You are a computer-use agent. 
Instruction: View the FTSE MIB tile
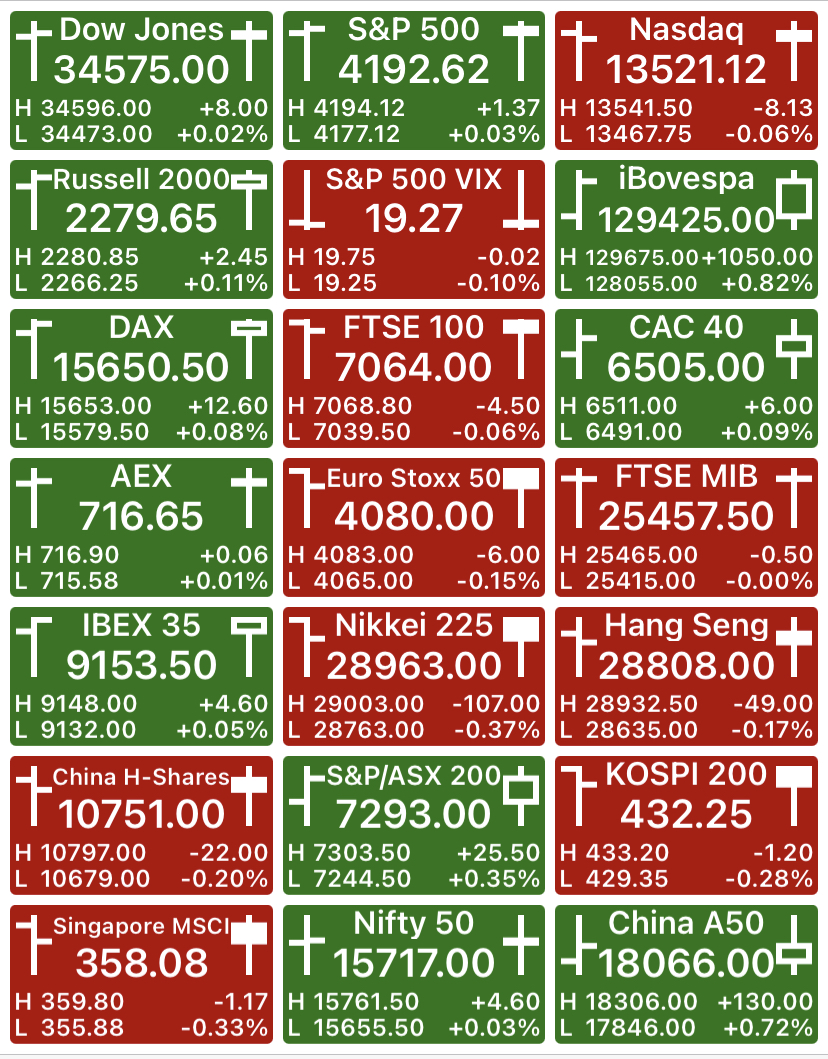pos(686,527)
